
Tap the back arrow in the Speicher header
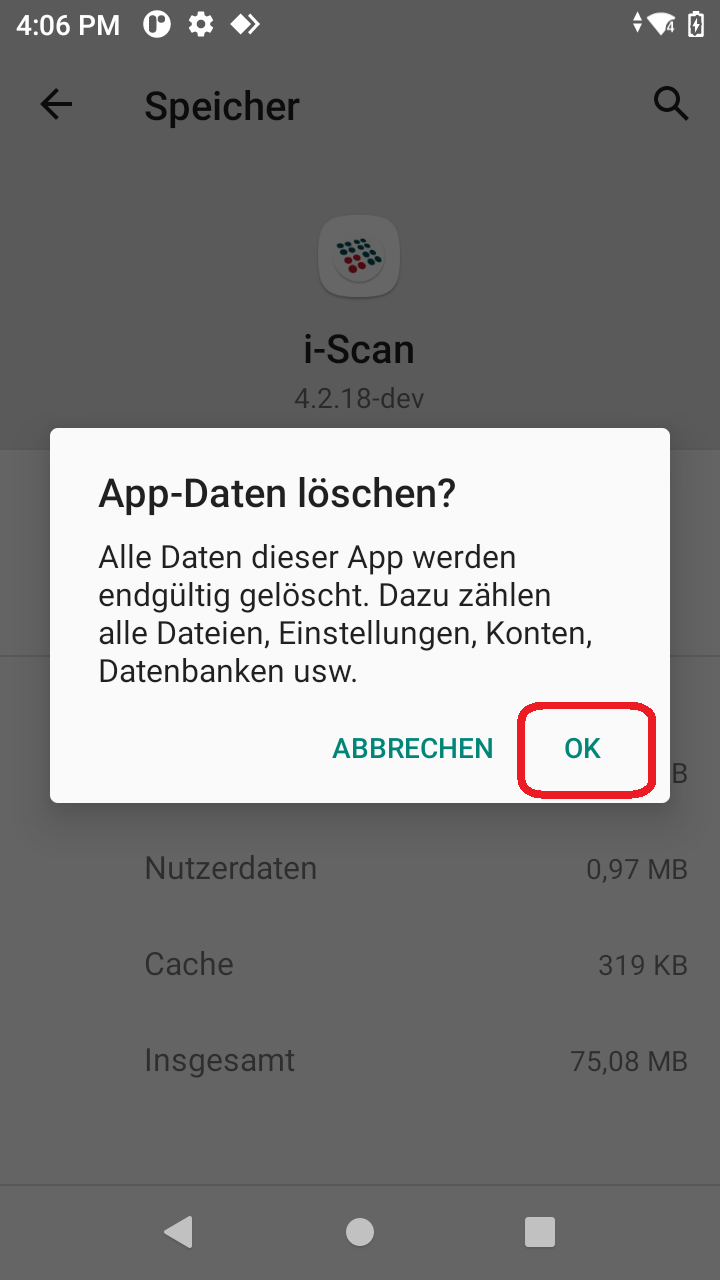[x=56, y=104]
